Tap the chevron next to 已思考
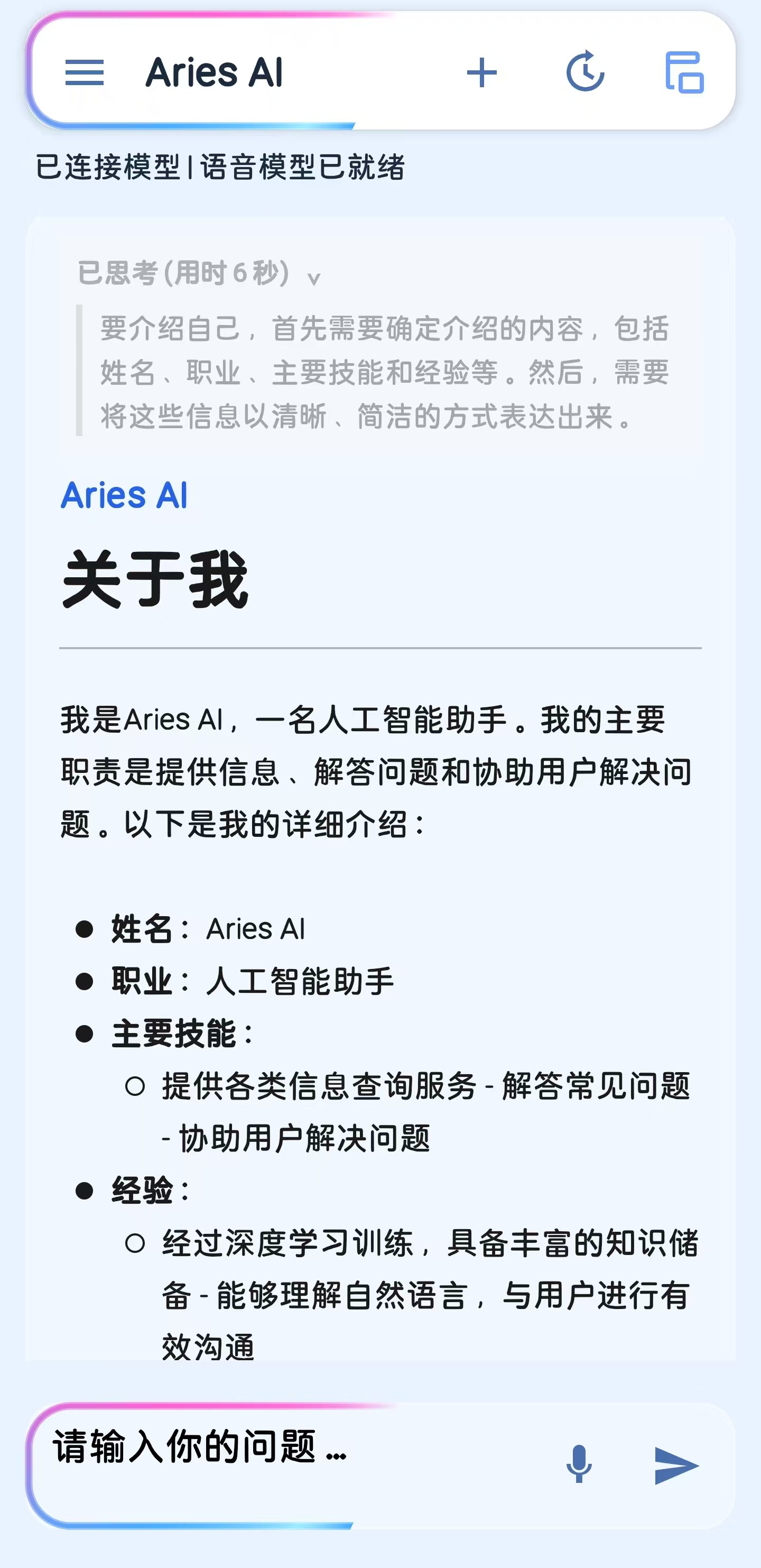This screenshot has height=1568, width=761. [x=314, y=279]
